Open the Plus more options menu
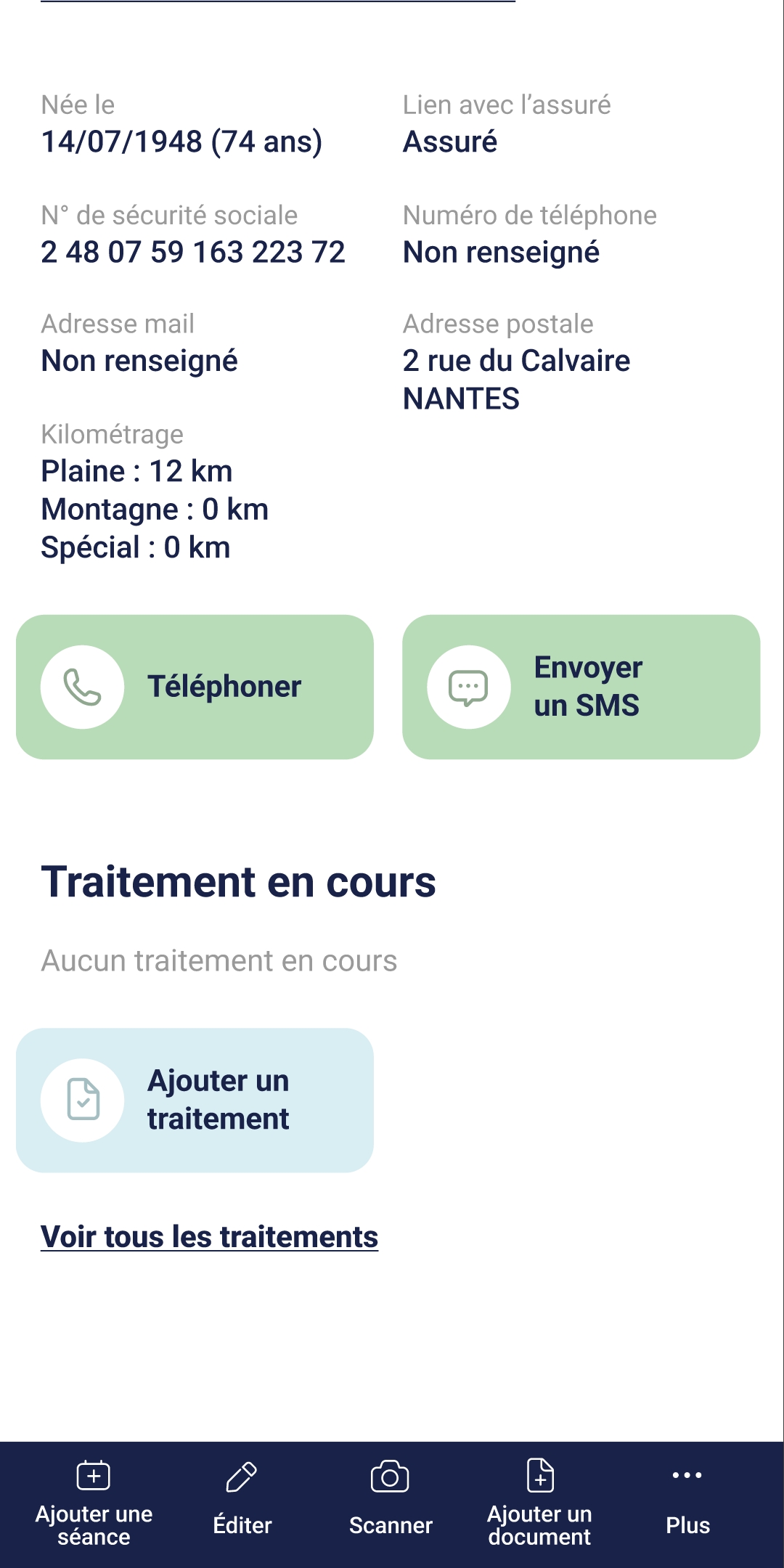 tap(687, 1503)
